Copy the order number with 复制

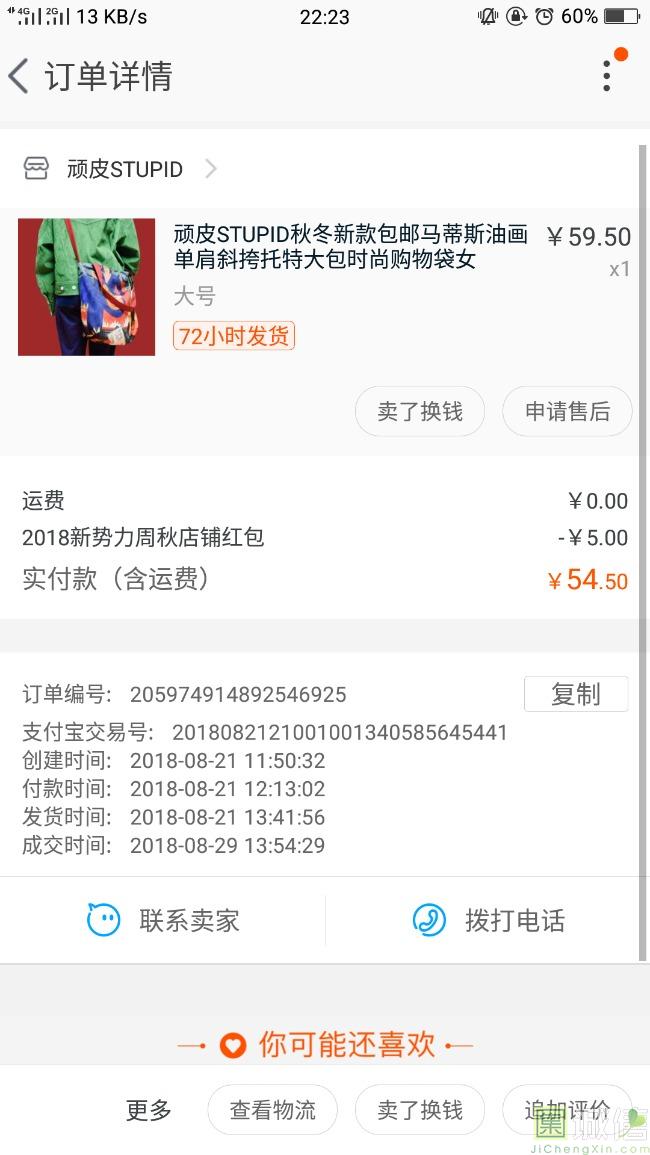click(x=575, y=694)
